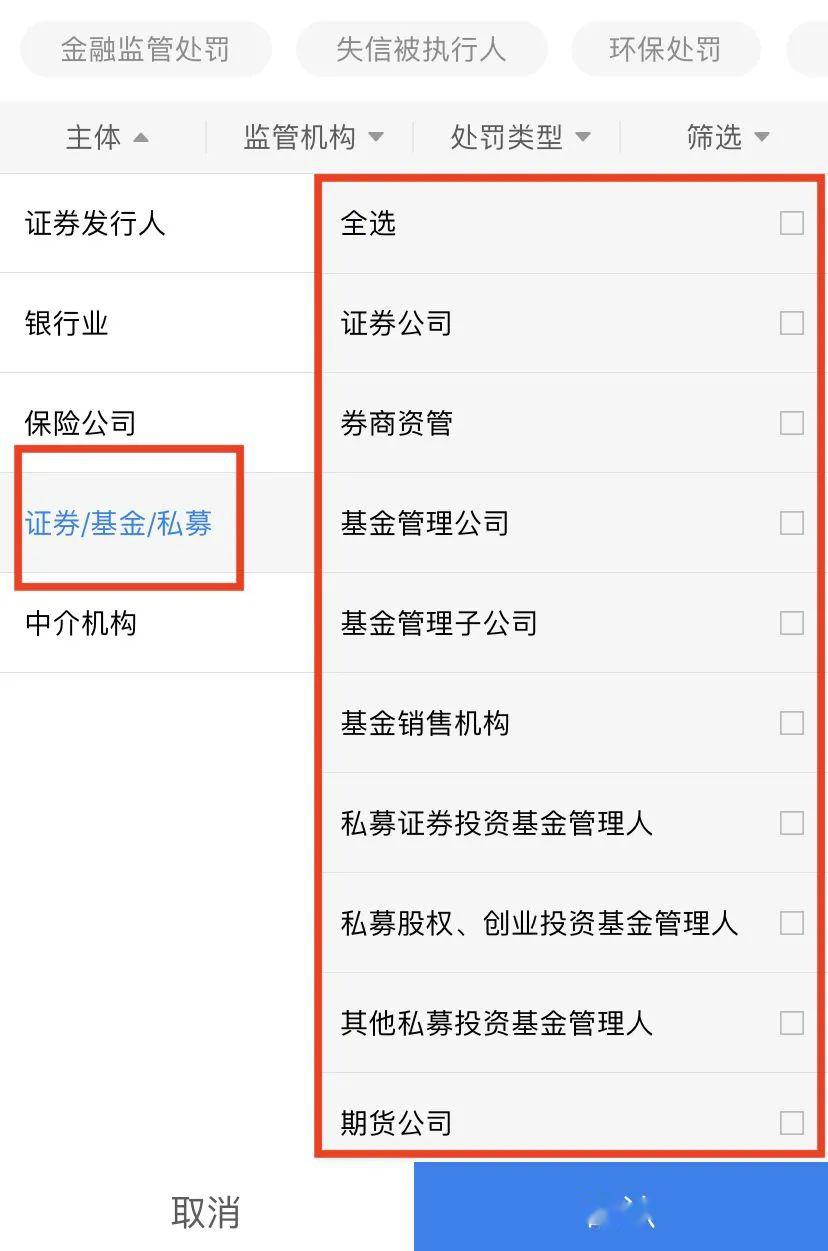Check the 基金管理公司 checkbox
Viewport: 828px width, 1251px height.
[792, 523]
